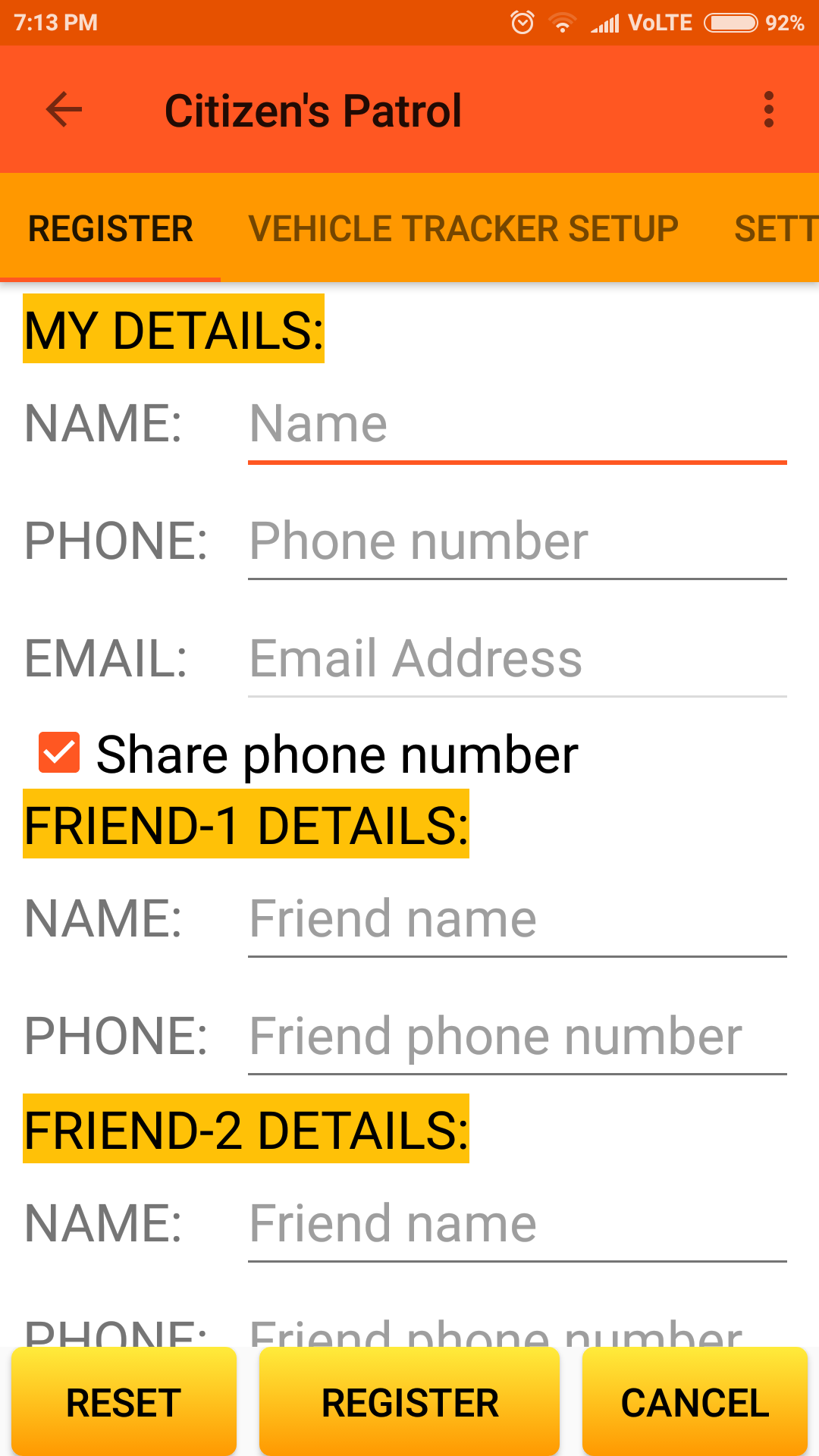Tap Friend phone number field for Friend-1
819x1456 pixels.
point(517,1037)
